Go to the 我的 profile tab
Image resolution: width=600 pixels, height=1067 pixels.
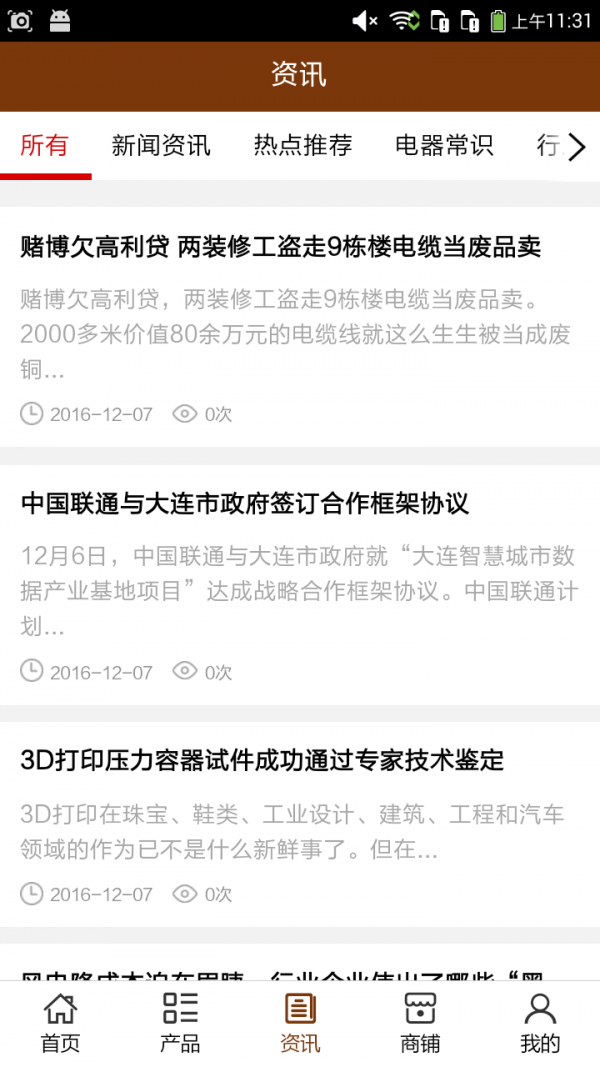click(x=540, y=1023)
